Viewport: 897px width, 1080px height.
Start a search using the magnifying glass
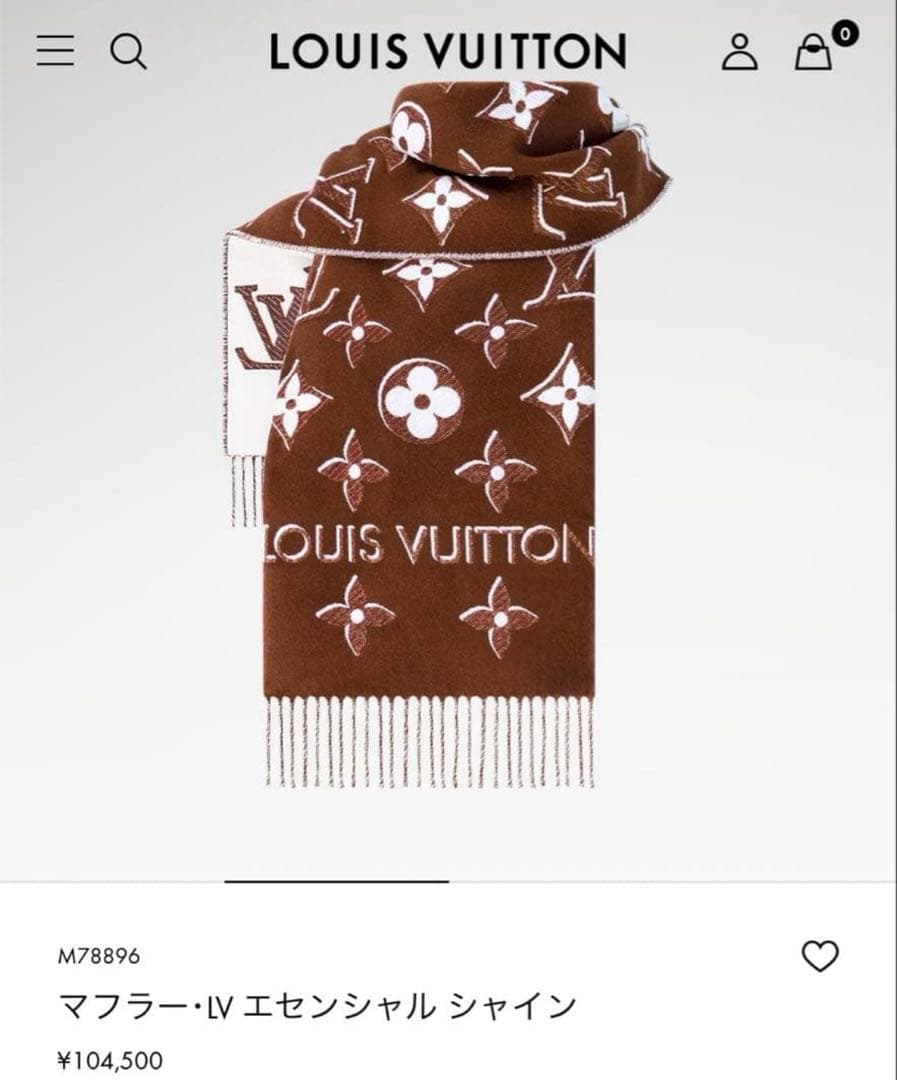click(127, 52)
